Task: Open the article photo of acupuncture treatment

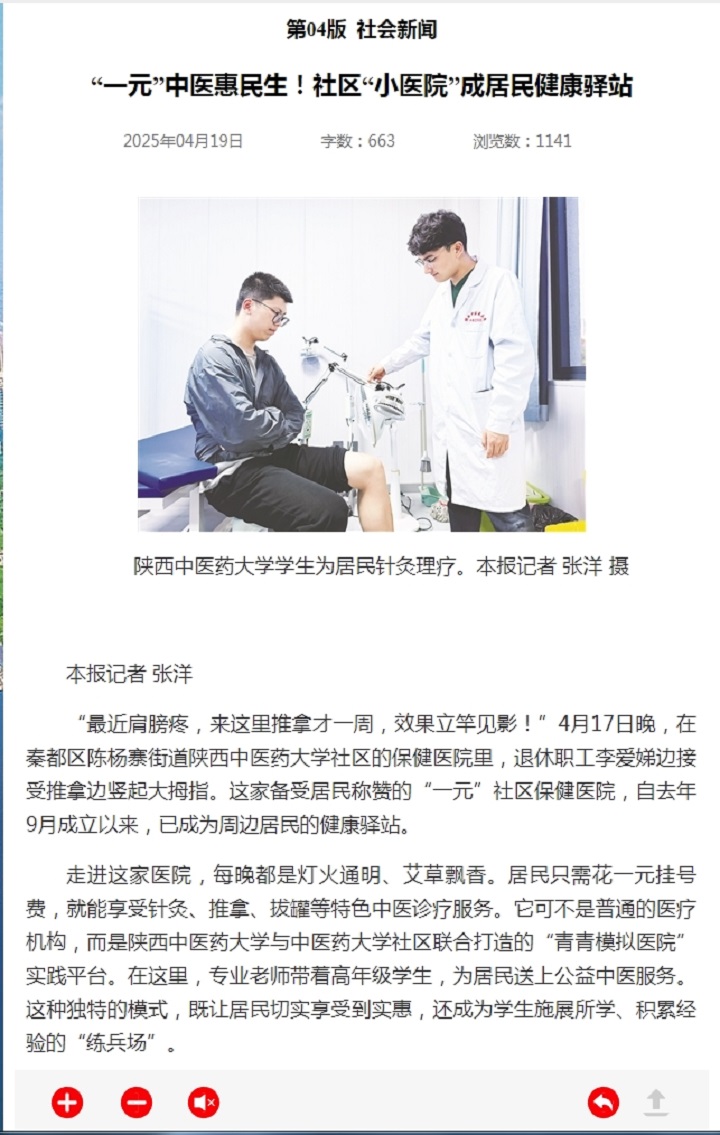Action: (x=361, y=364)
